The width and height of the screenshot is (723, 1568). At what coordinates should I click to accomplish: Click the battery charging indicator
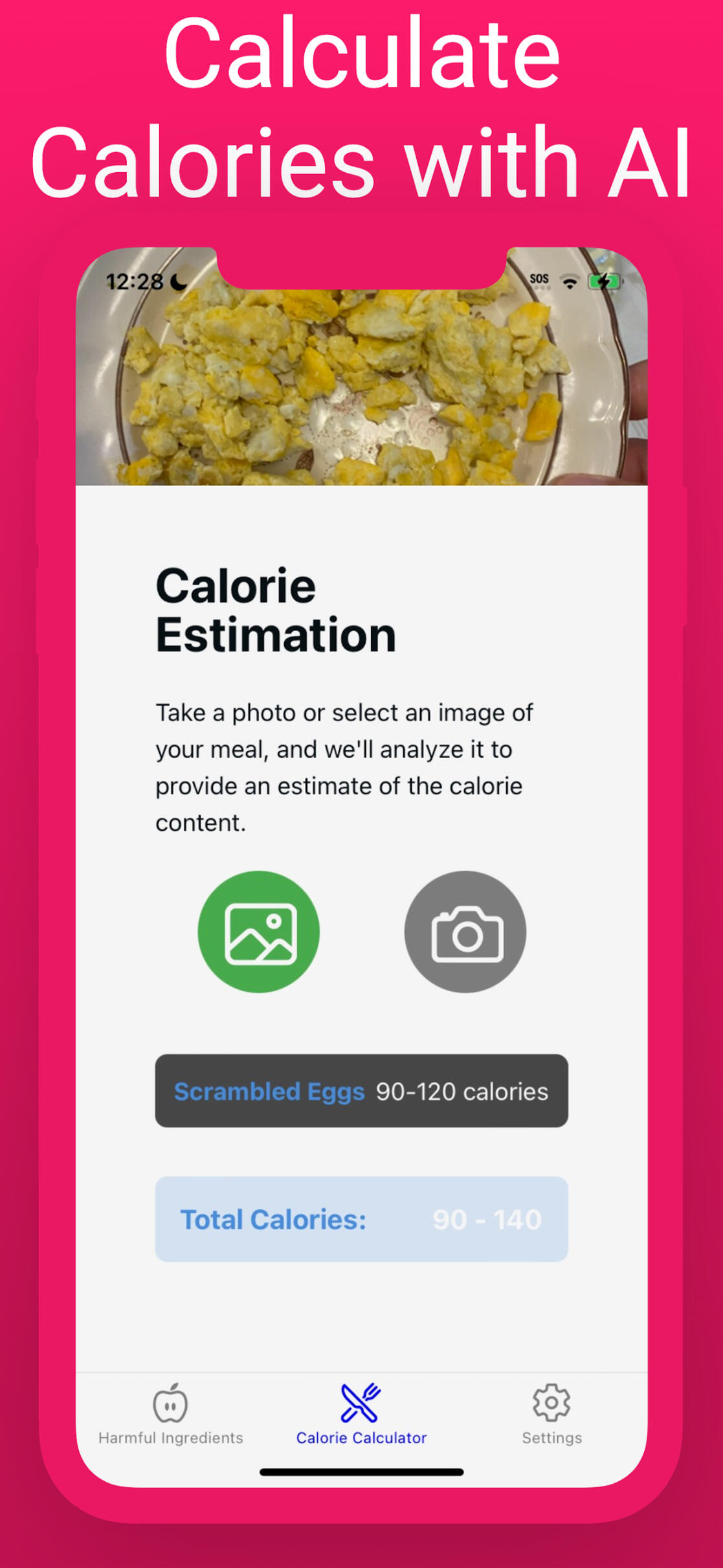604,280
